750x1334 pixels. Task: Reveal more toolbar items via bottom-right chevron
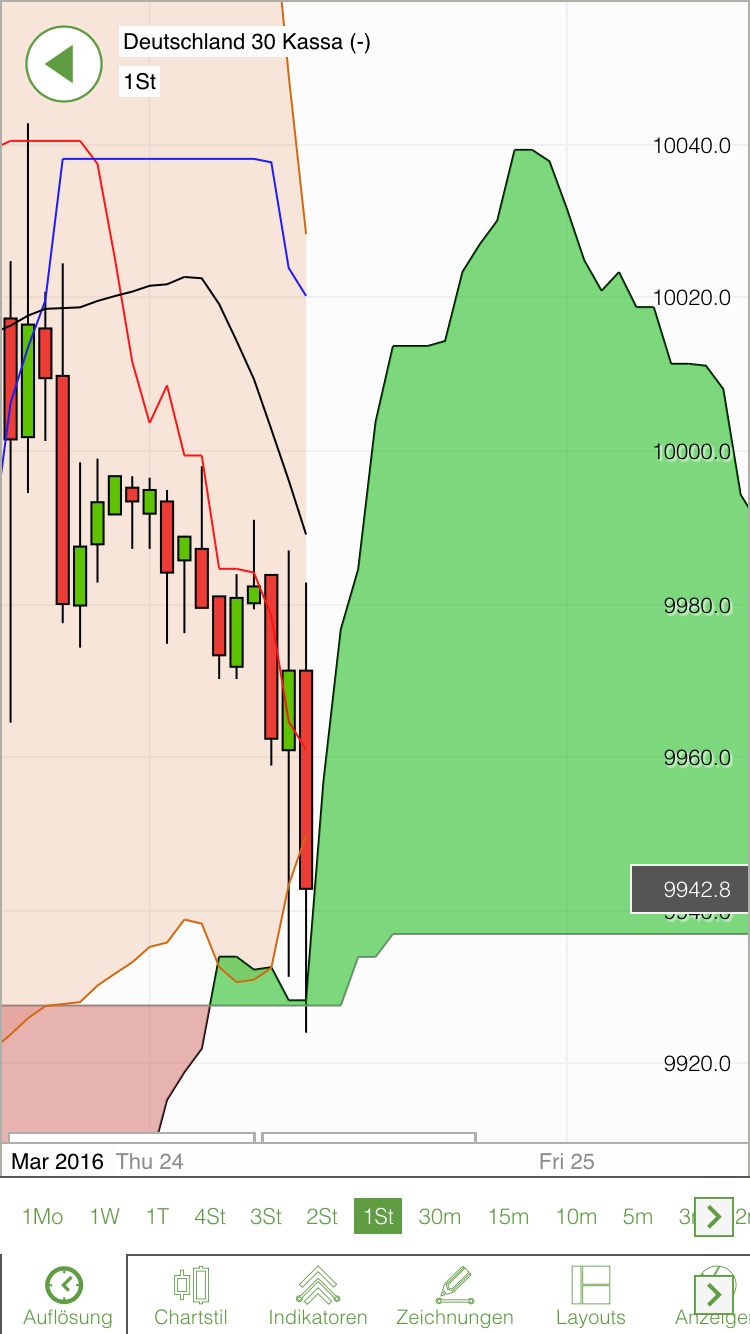(716, 1295)
